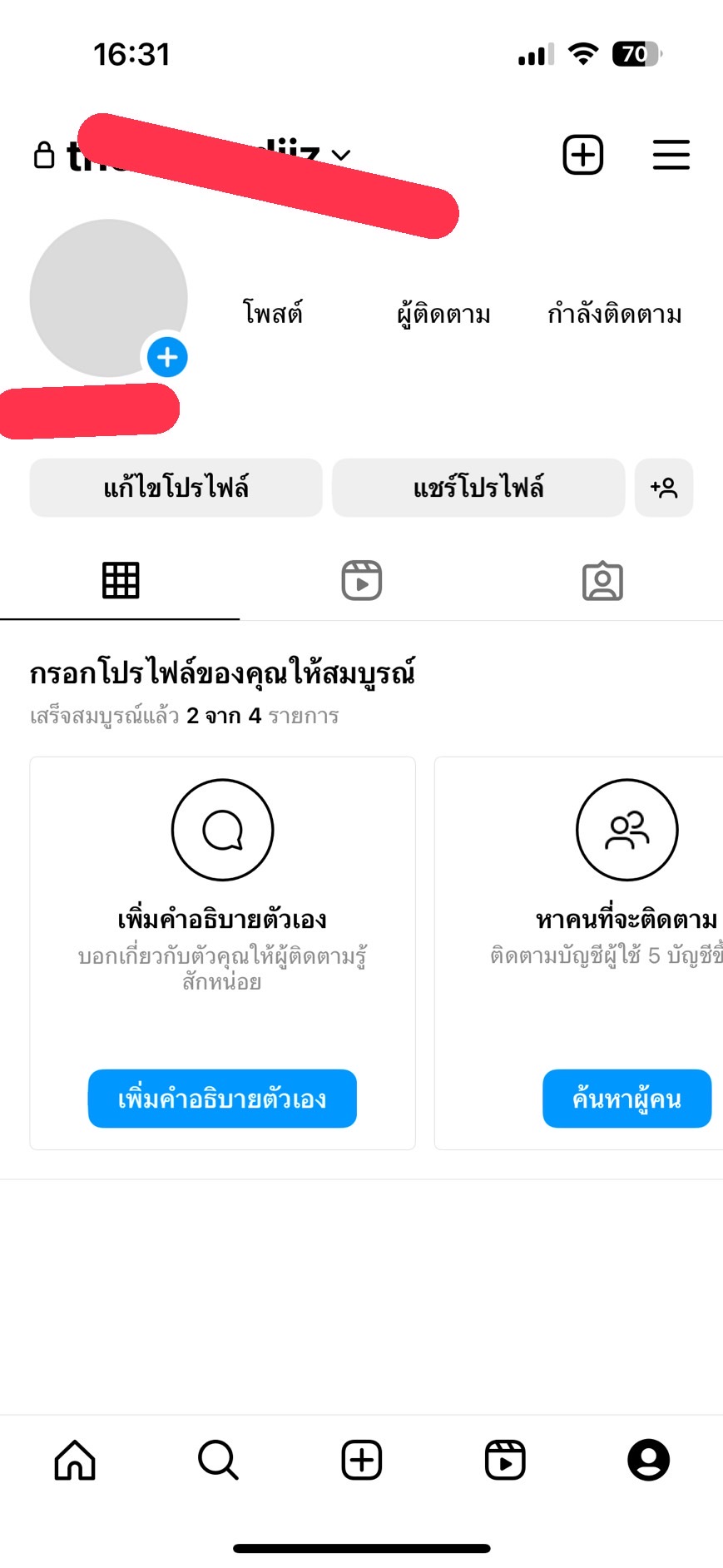Viewport: 723px width, 1568px height.
Task: Expand the account switcher chevron
Action: (x=340, y=156)
